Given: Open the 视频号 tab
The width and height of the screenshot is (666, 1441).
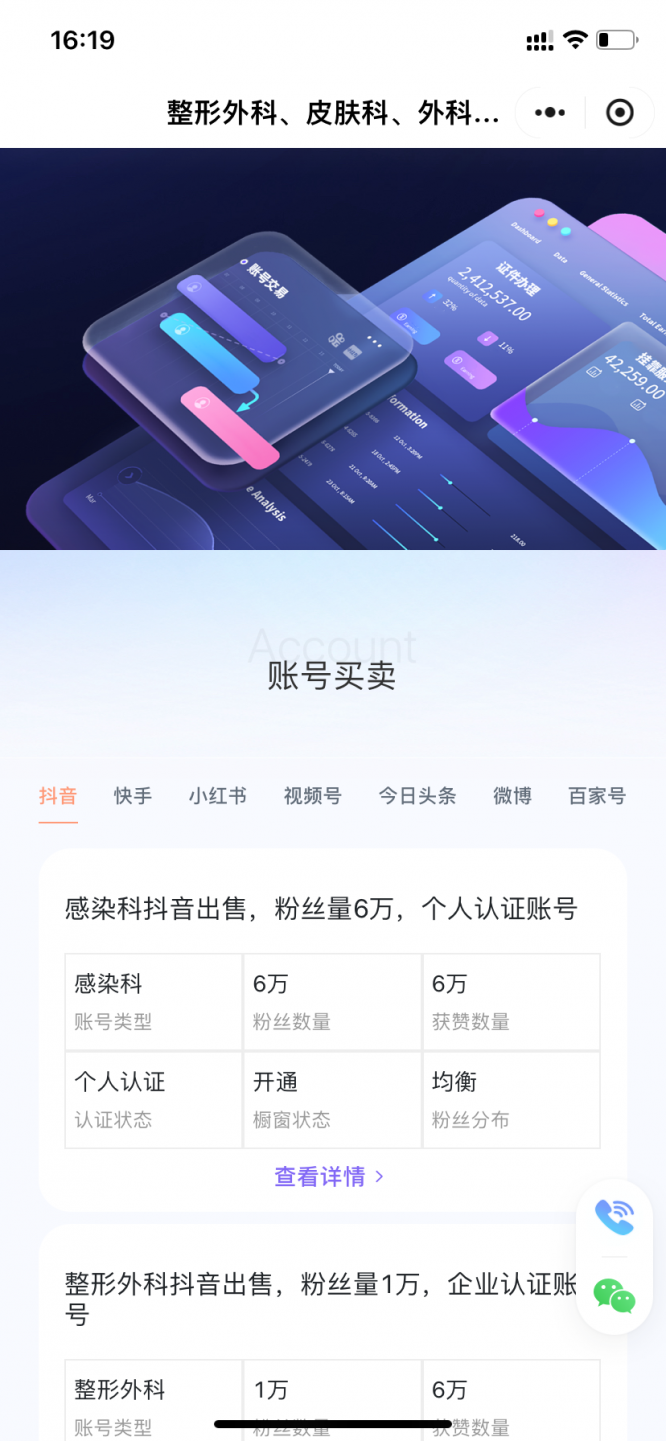Looking at the screenshot, I should tap(312, 796).
